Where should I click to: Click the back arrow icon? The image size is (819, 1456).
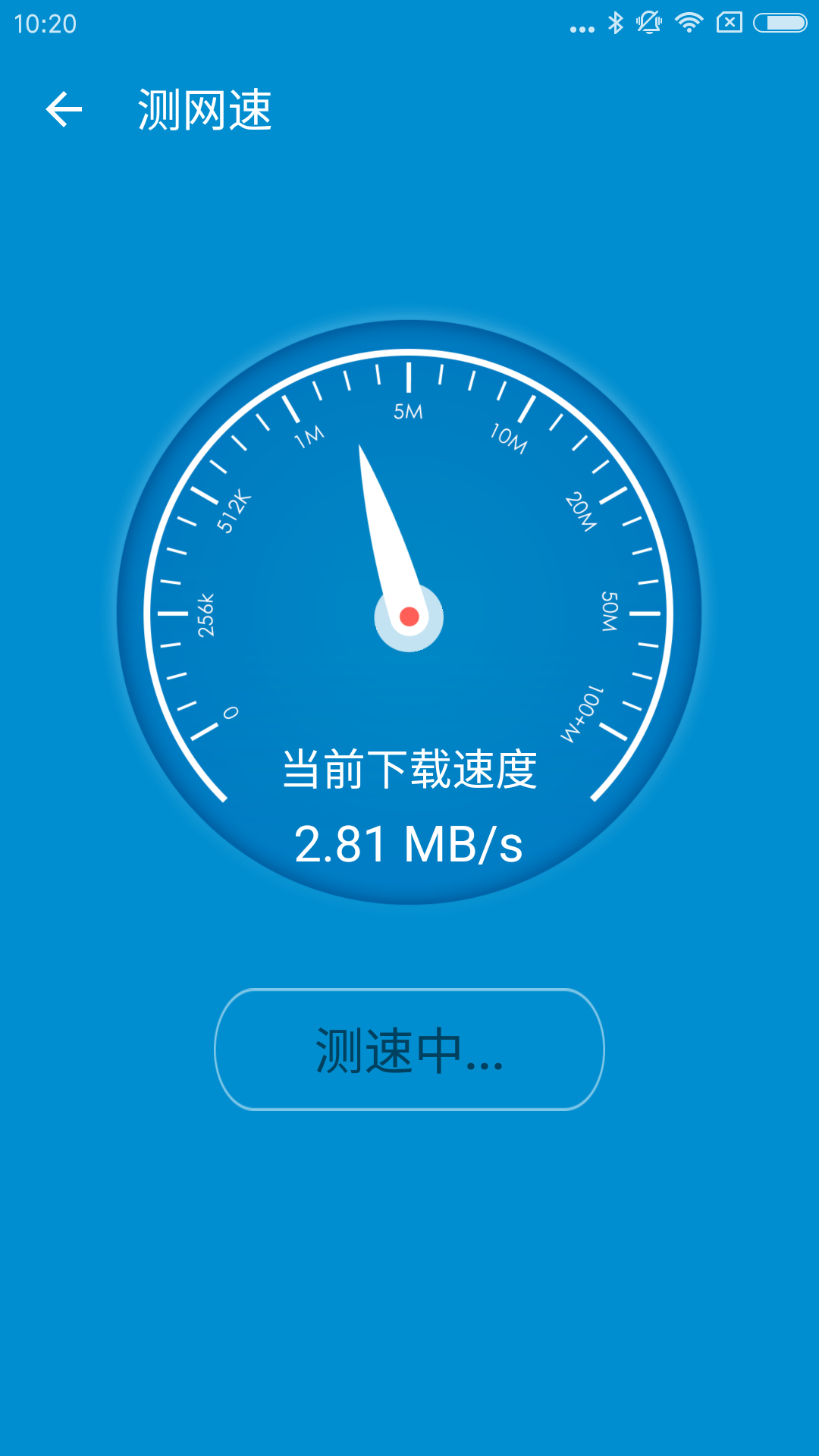[64, 110]
